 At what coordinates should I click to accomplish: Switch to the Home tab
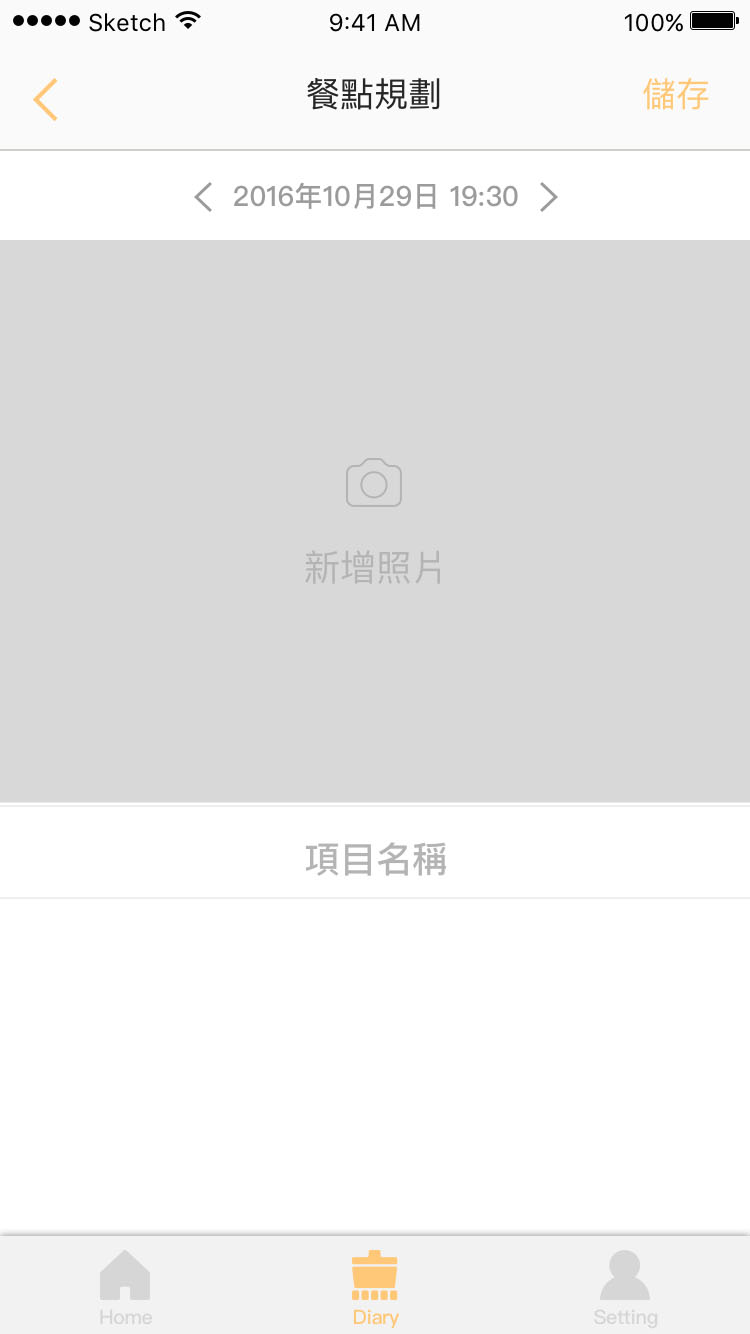[125, 1288]
